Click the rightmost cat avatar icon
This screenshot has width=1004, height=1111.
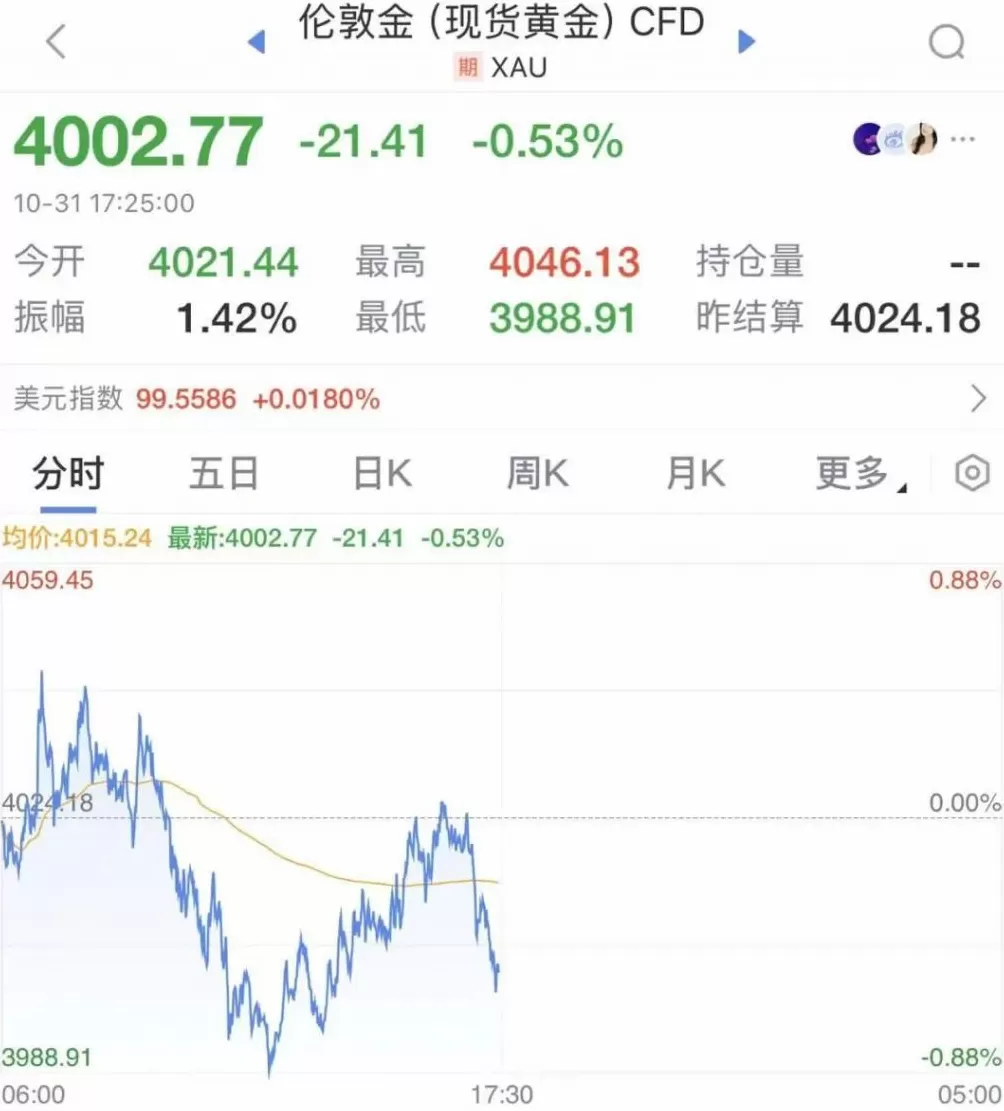922,138
